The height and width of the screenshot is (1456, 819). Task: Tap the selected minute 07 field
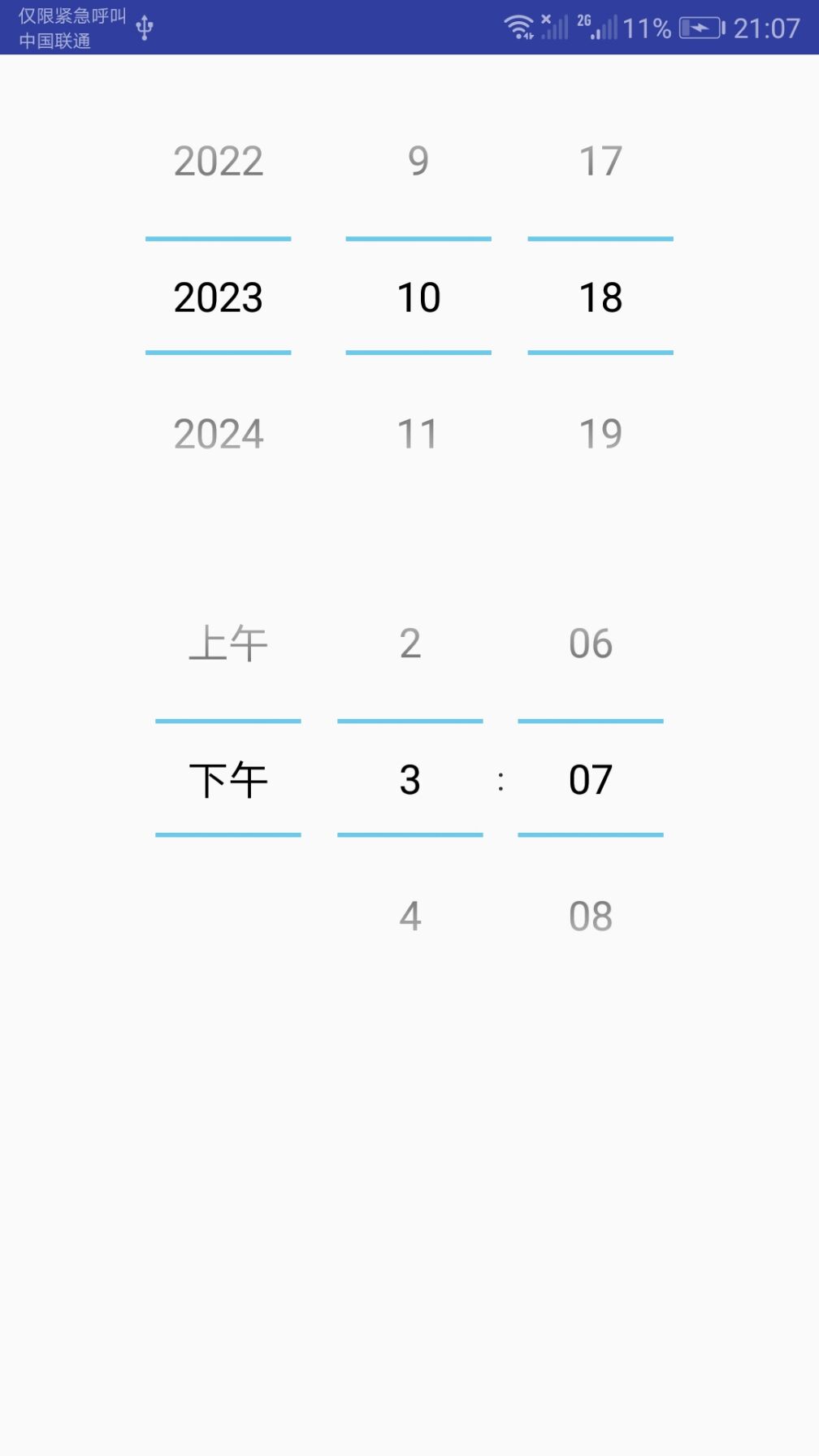[591, 780]
